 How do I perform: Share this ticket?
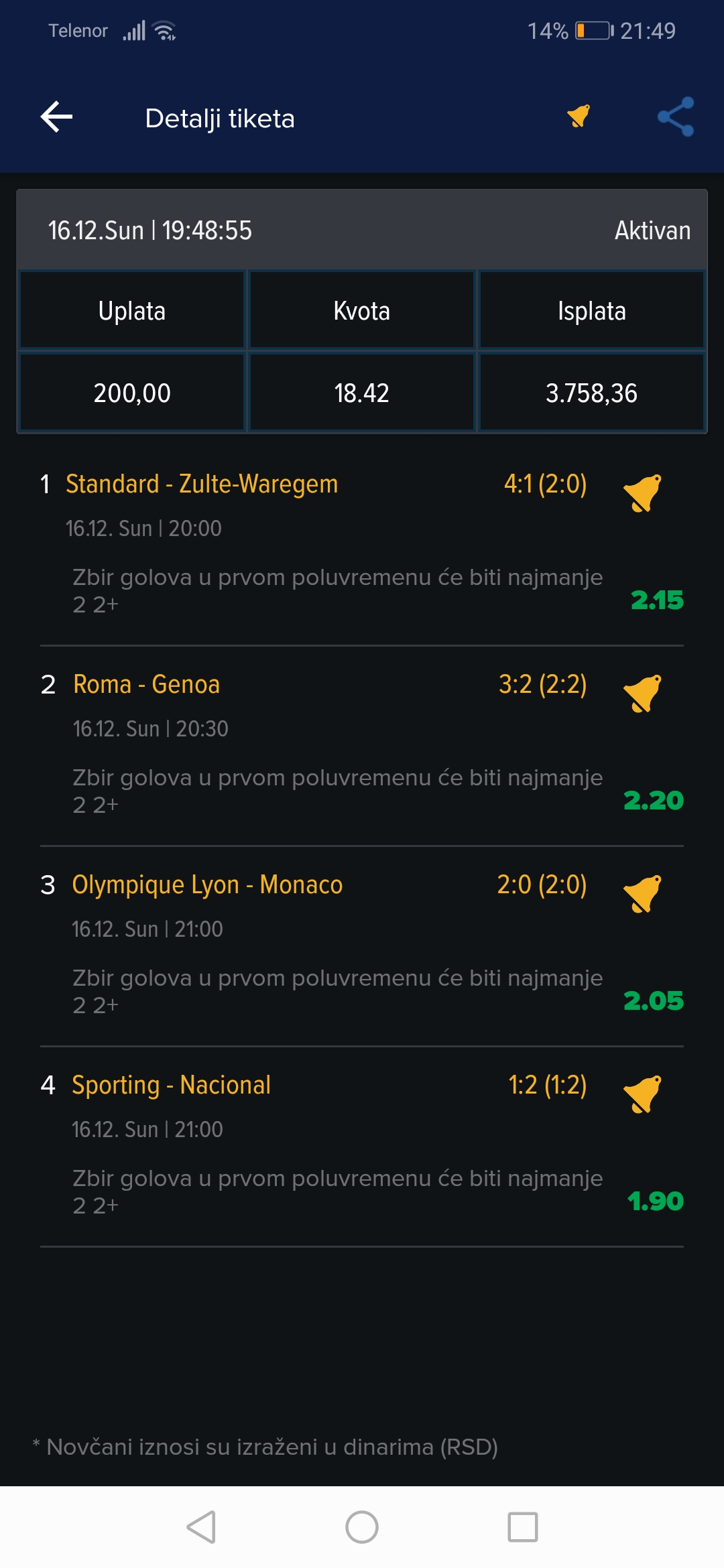click(676, 117)
